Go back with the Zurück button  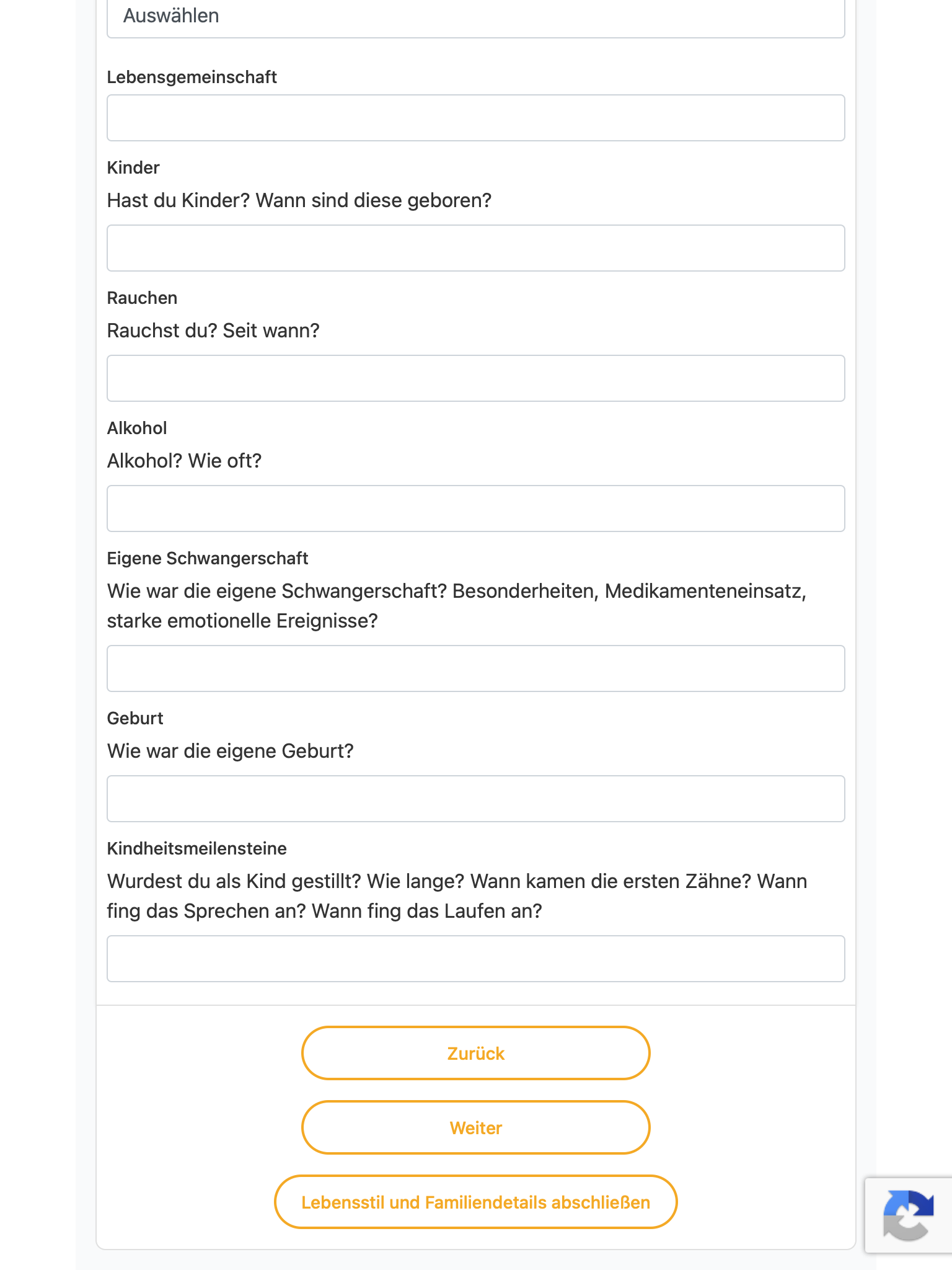475,1053
